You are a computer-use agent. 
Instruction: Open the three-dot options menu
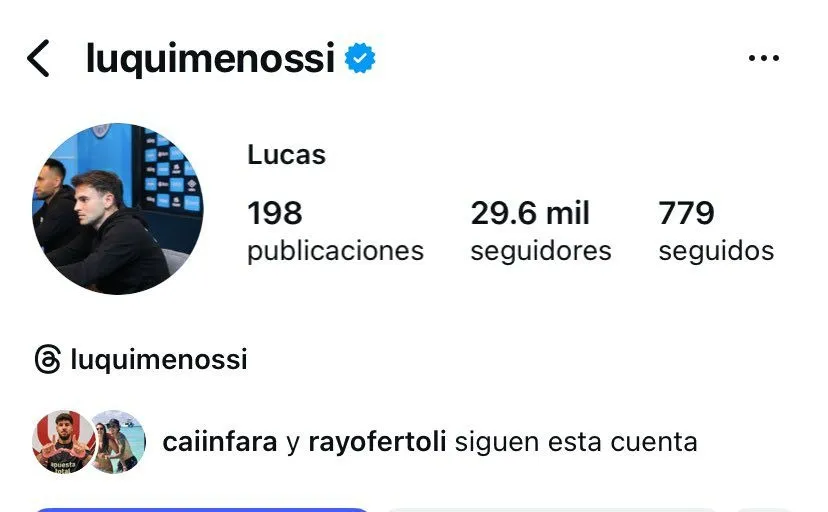[763, 59]
